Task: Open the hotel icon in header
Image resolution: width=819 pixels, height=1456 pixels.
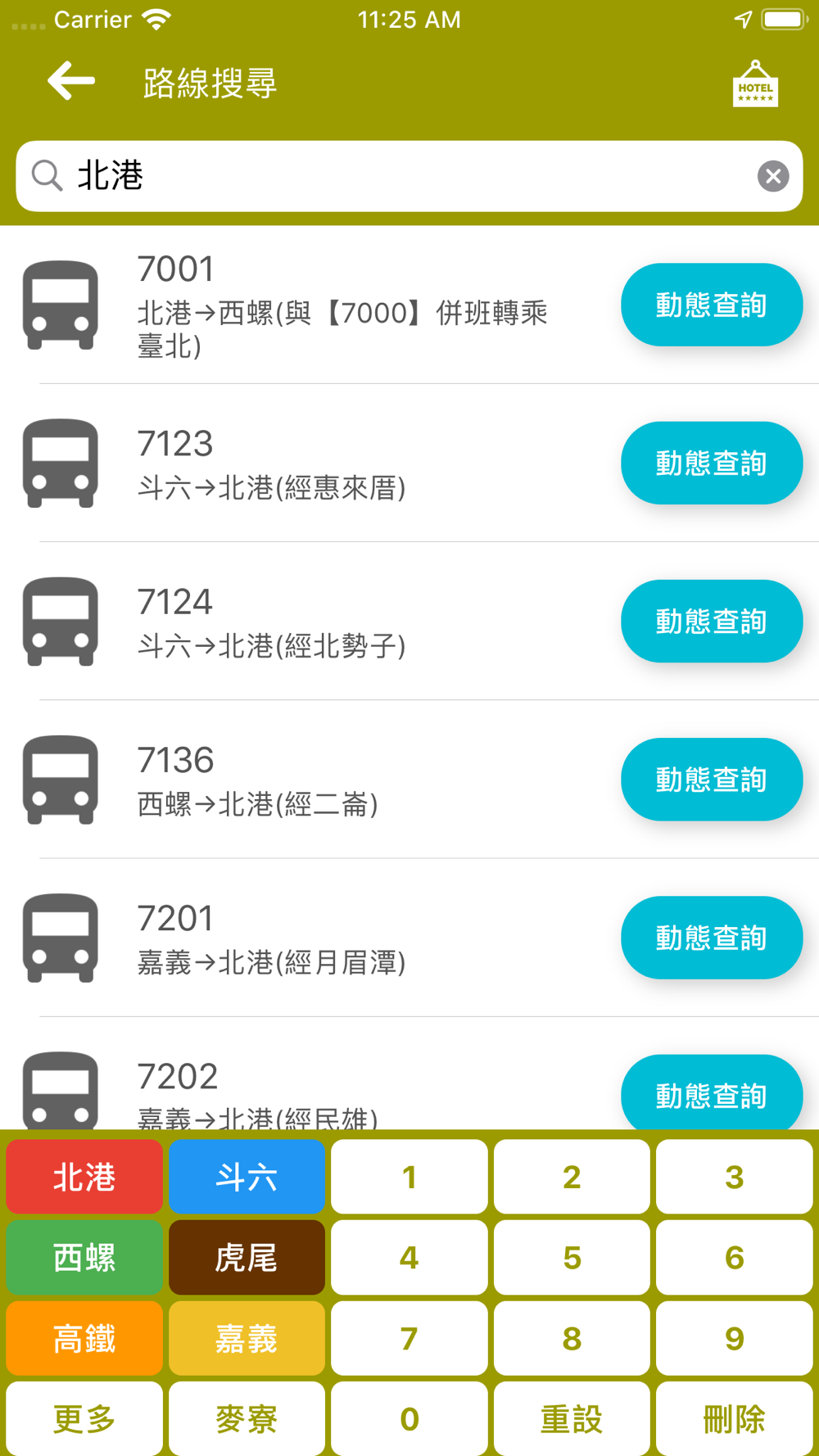Action: (x=755, y=84)
